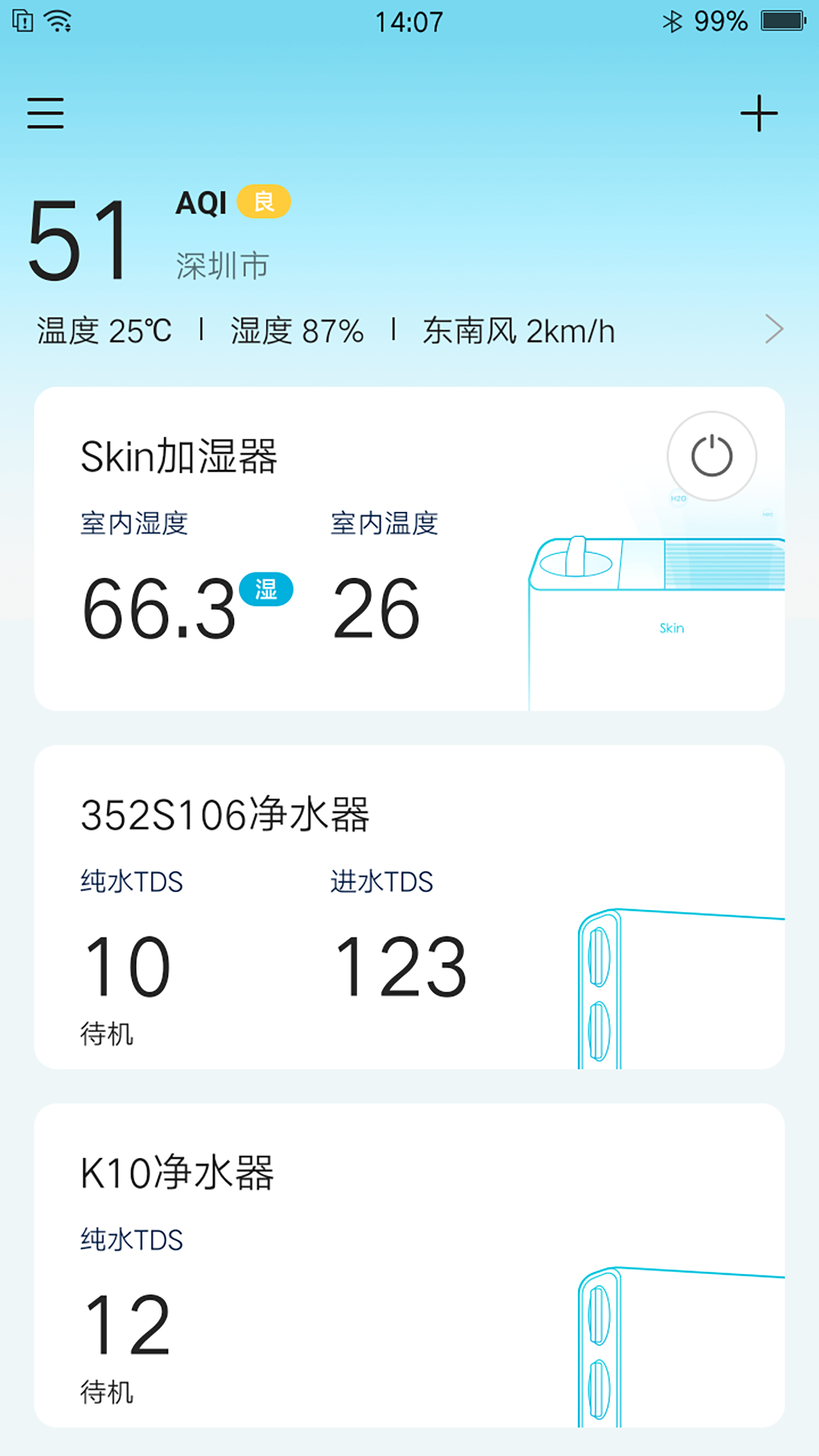The height and width of the screenshot is (1456, 819).
Task: Tap the yellow 良 AQI badge
Action: click(x=264, y=202)
